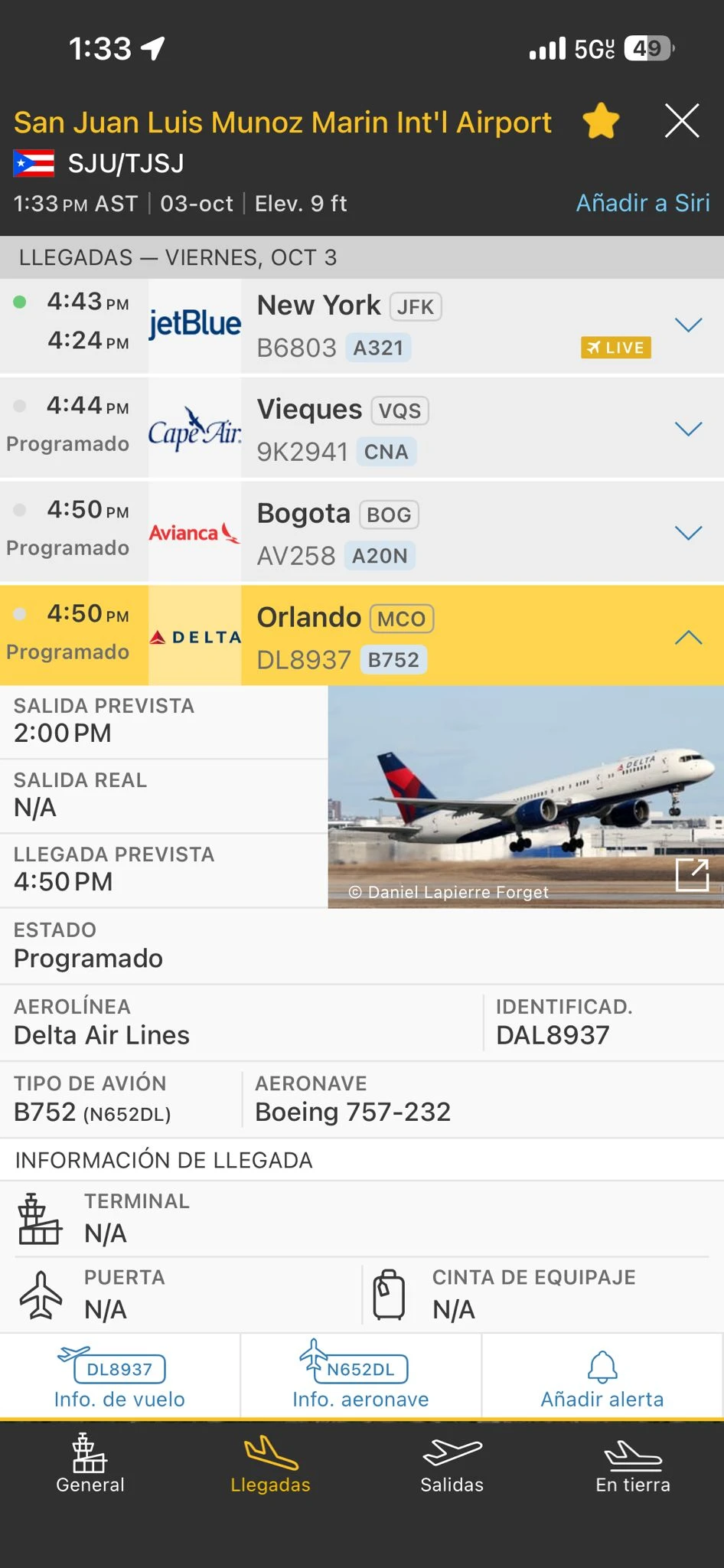This screenshot has width=724, height=1568.
Task: Go to the En tierra tab
Action: tap(632, 1464)
